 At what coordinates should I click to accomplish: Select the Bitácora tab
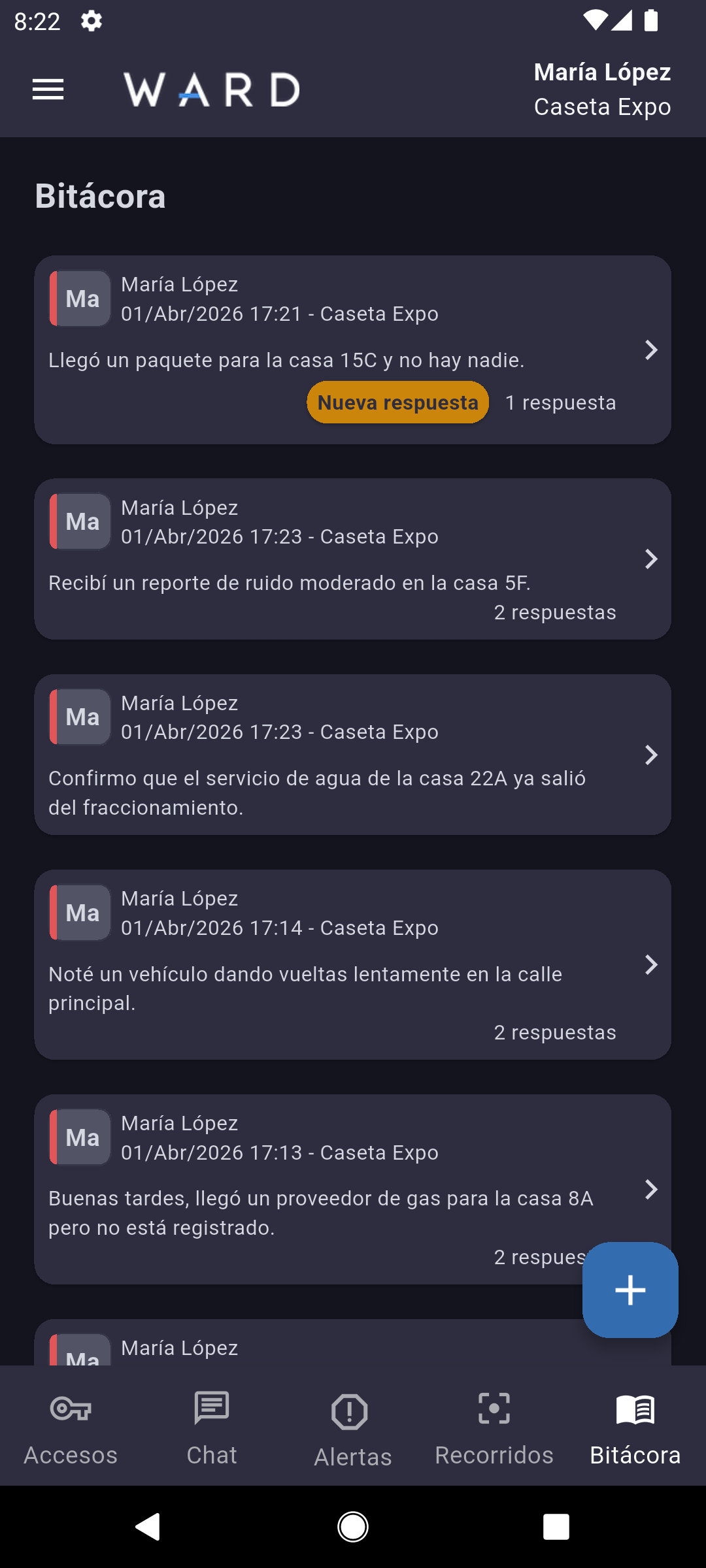(635, 1427)
